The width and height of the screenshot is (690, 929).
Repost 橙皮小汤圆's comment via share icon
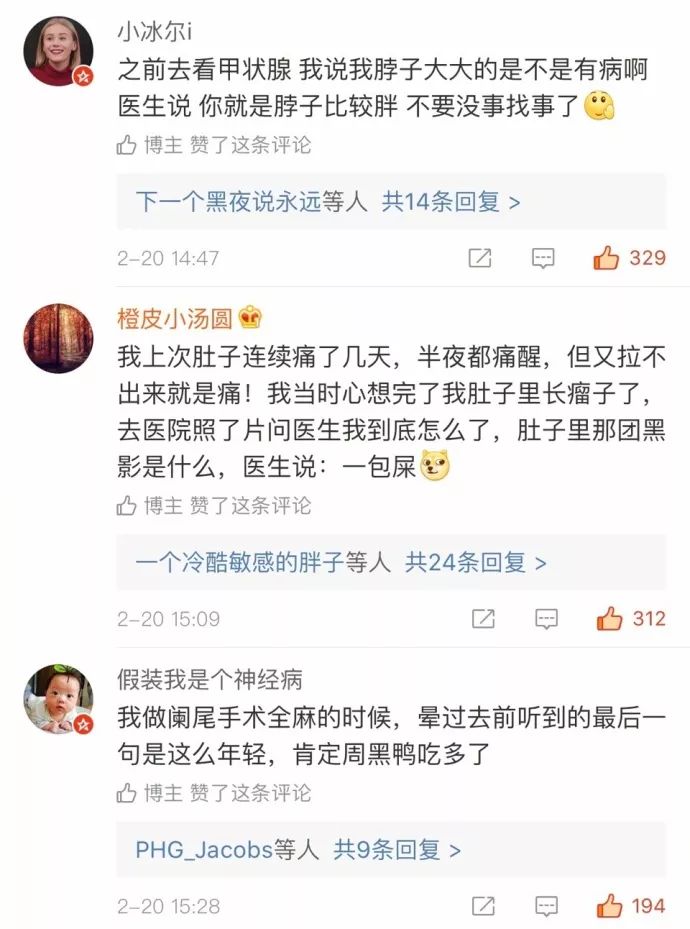coord(482,619)
